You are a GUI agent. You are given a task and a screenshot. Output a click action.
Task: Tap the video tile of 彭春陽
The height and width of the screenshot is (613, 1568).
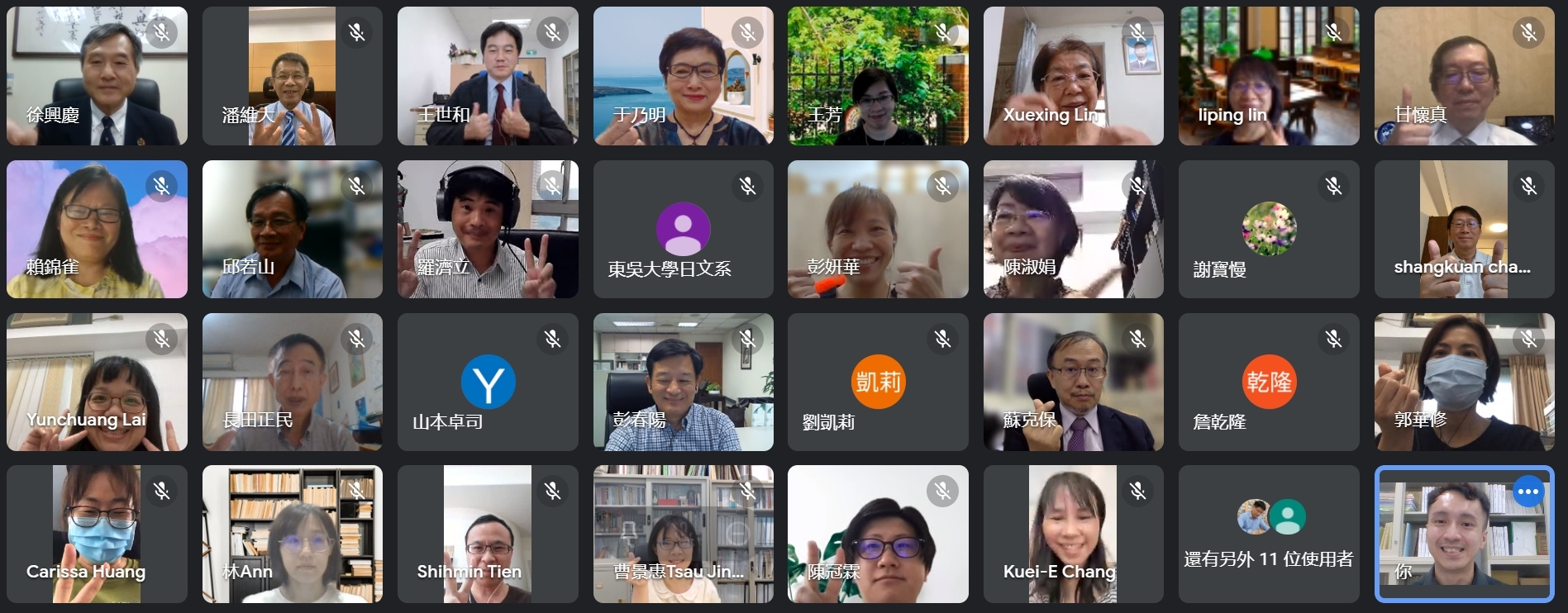[683, 382]
